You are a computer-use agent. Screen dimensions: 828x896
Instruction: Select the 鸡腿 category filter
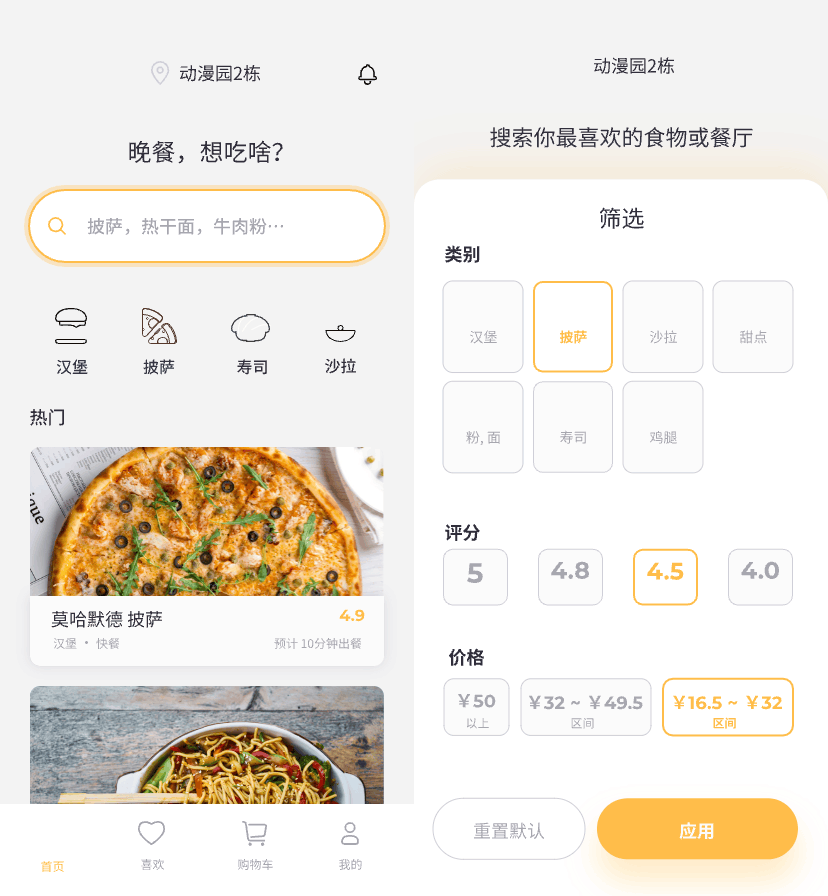pos(663,427)
